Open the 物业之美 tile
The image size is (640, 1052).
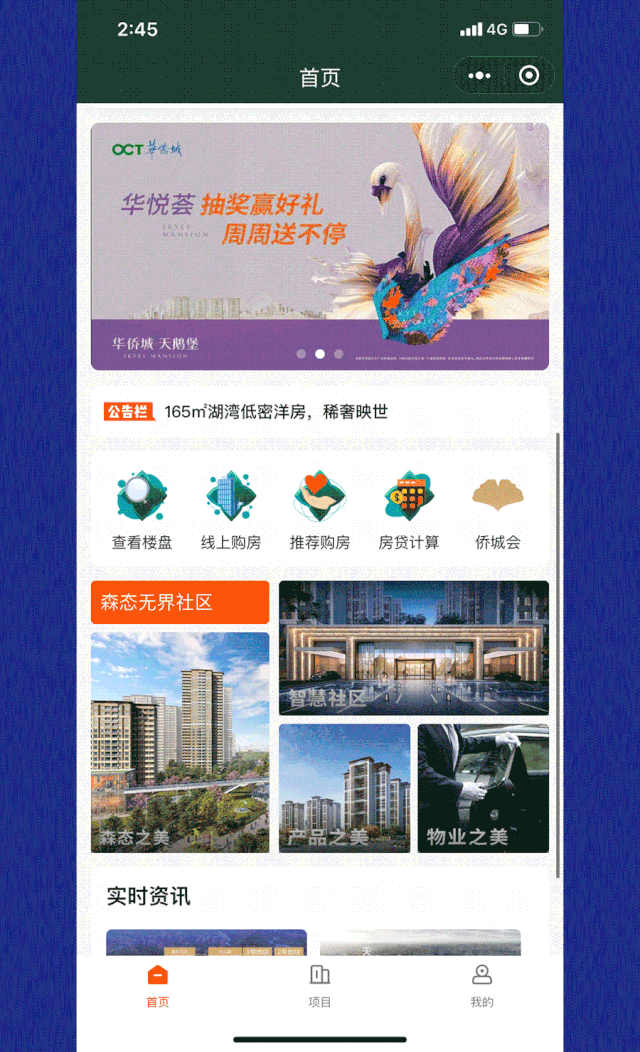pyautogui.click(x=483, y=788)
